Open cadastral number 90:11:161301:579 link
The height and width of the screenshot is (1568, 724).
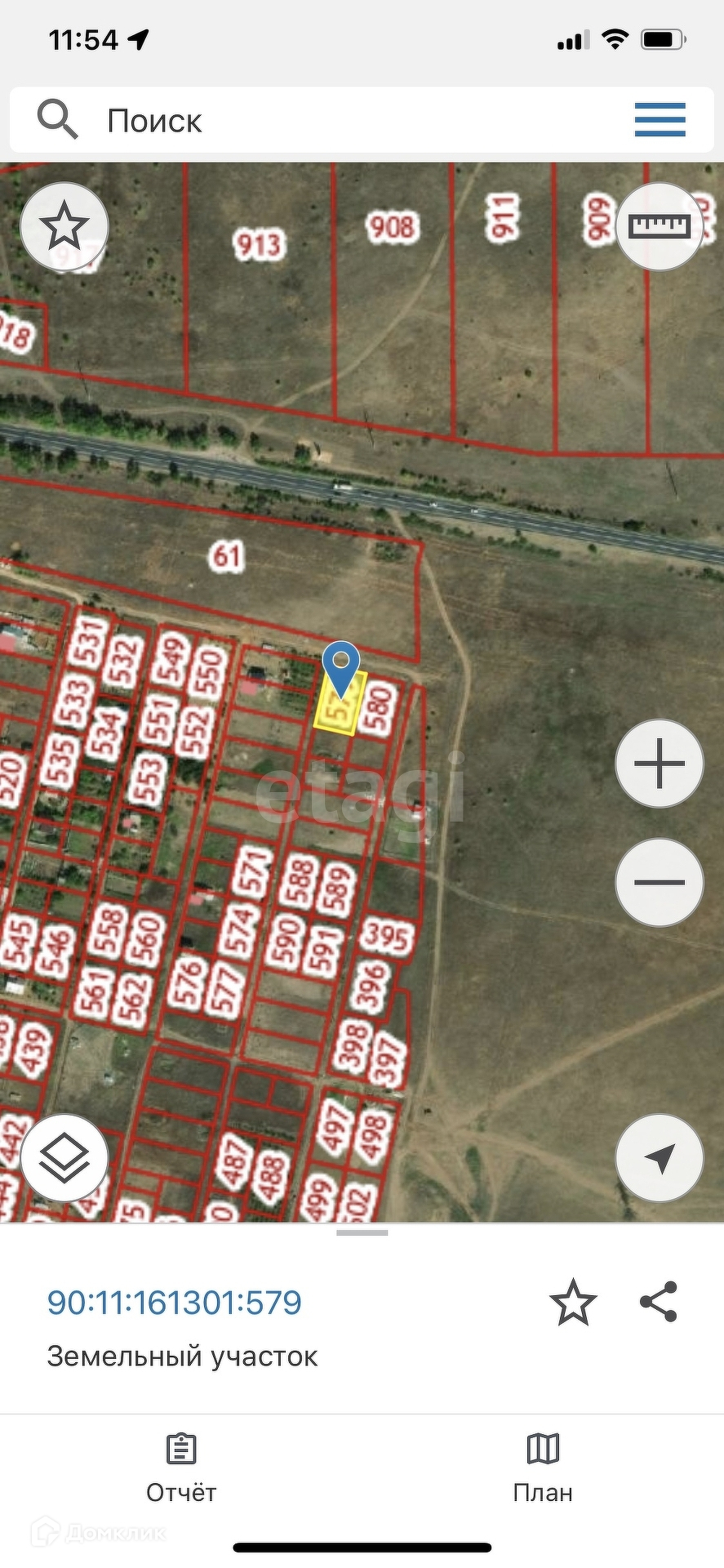click(175, 1303)
